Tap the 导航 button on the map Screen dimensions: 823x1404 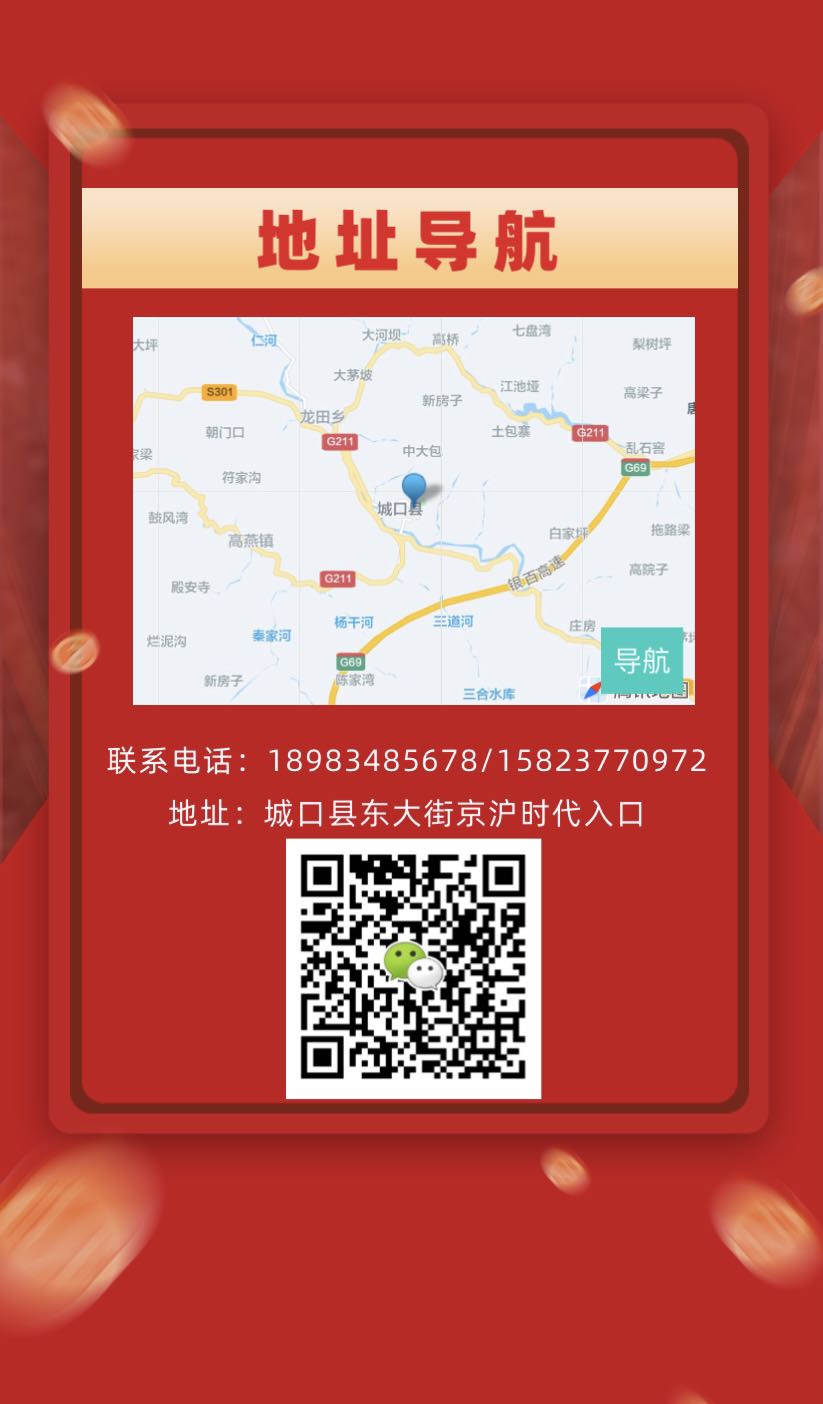pos(642,660)
